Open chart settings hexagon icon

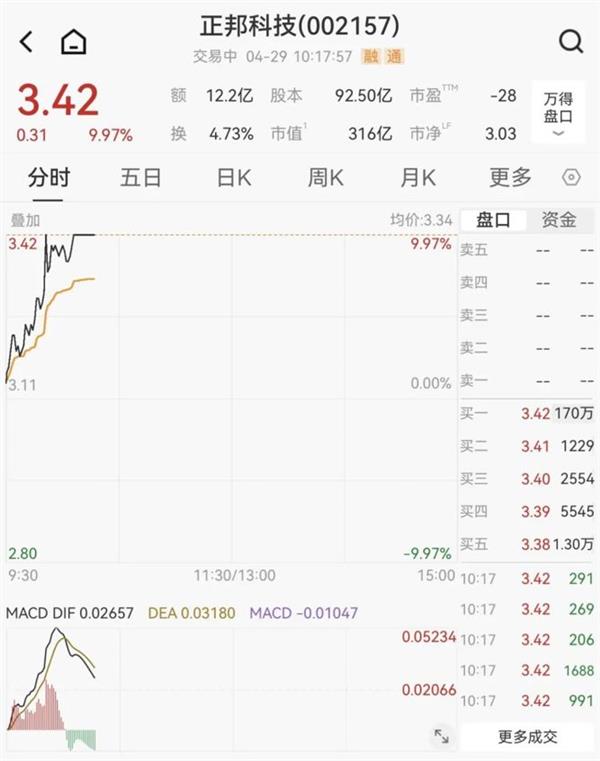pos(571,178)
